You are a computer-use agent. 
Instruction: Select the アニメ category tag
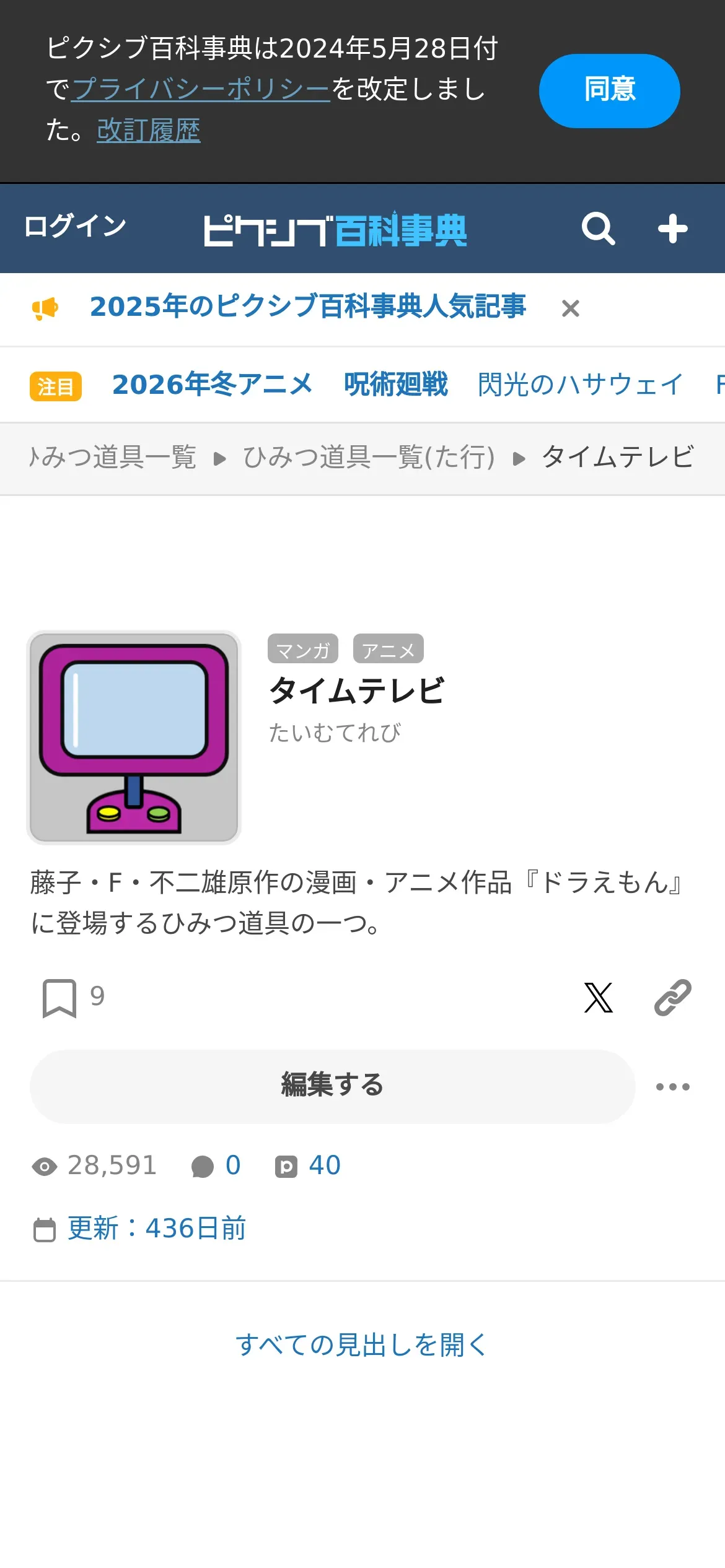pos(388,650)
